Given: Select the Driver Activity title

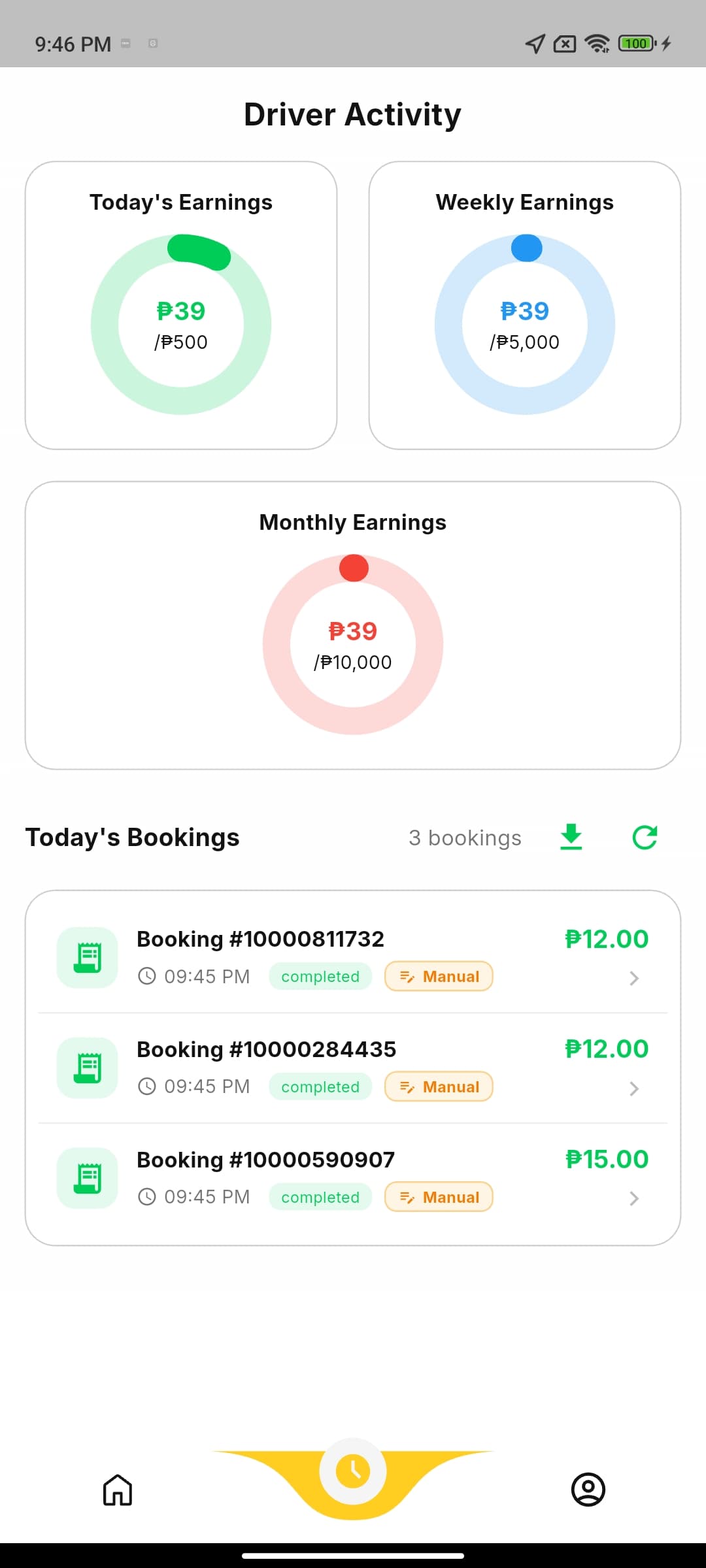Looking at the screenshot, I should [352, 114].
